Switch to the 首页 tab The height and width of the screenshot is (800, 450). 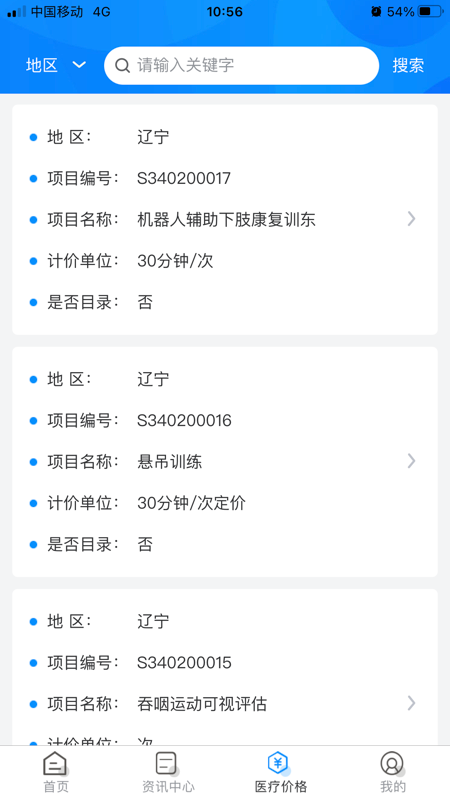56,772
